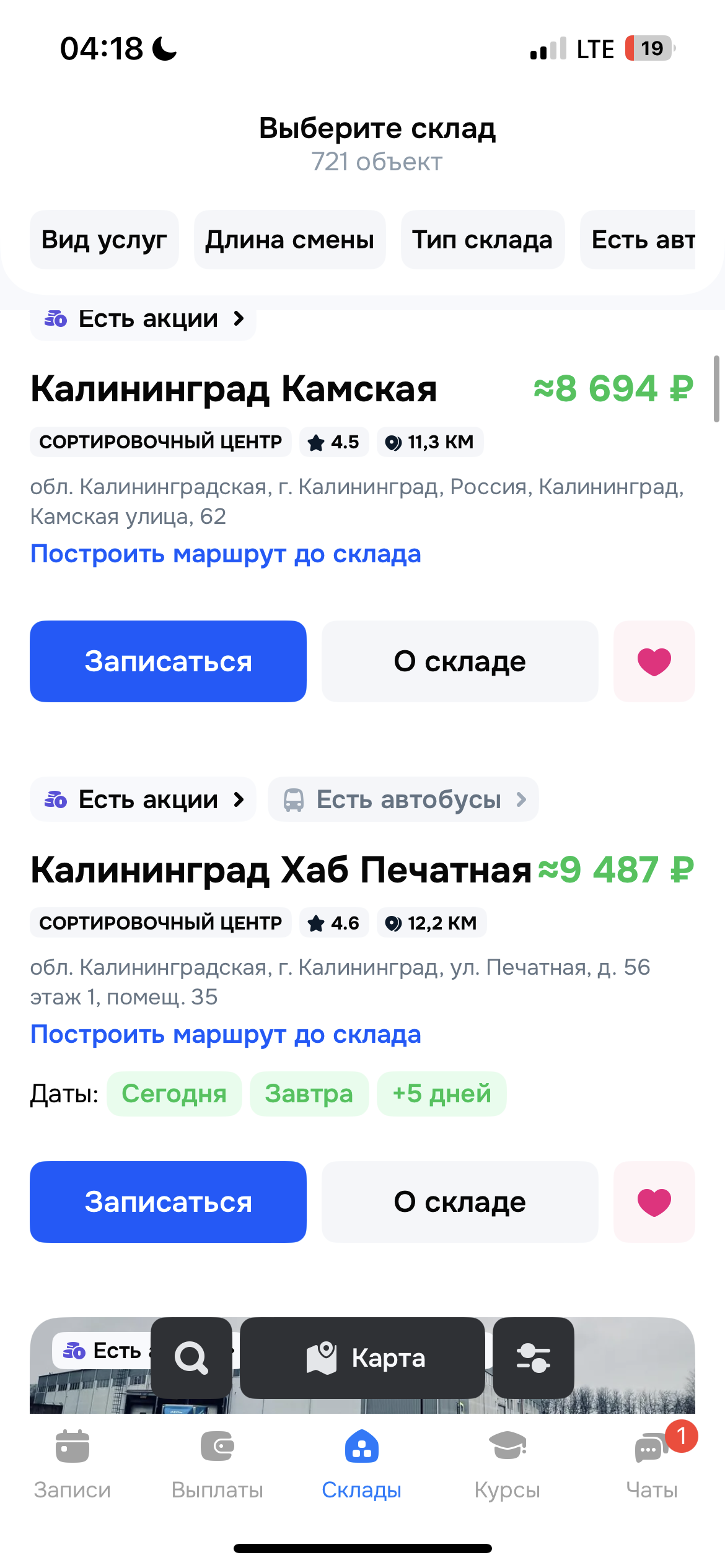Open the filter sliders settings
This screenshot has width=725, height=1568.
534,1358
